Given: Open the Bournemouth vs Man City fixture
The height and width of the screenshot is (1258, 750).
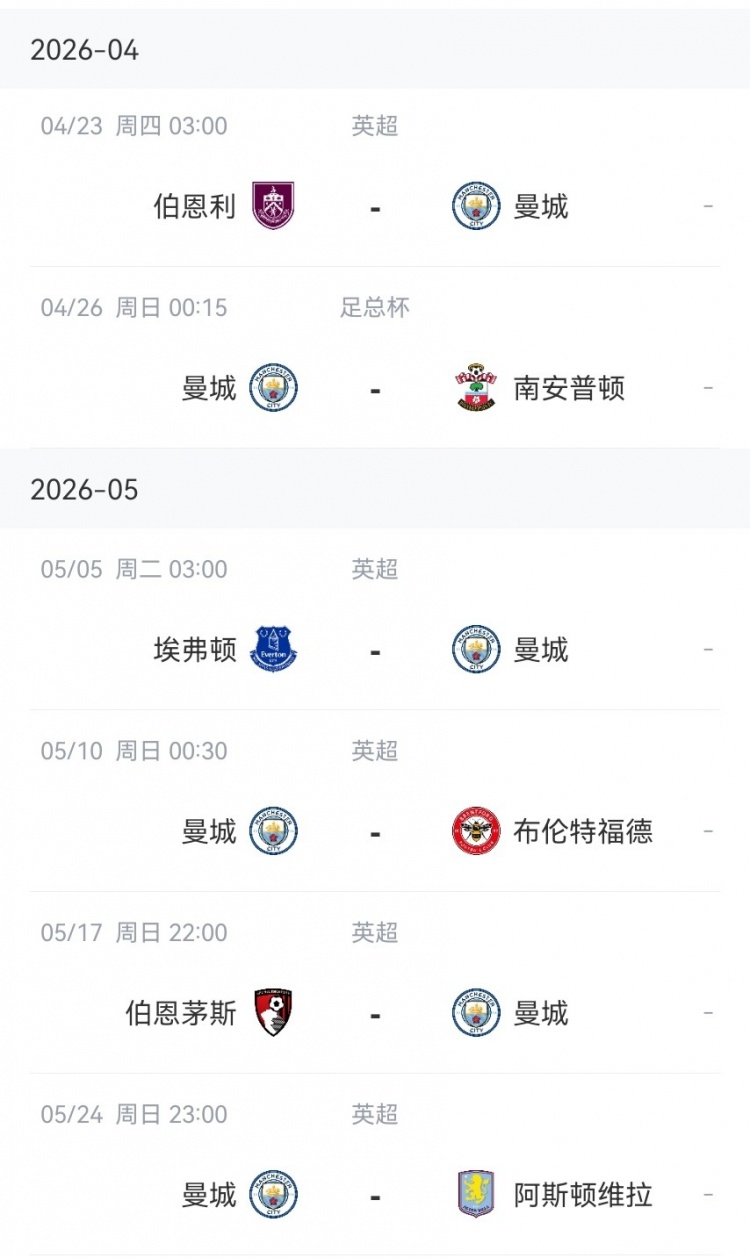Looking at the screenshot, I should pos(375,1013).
